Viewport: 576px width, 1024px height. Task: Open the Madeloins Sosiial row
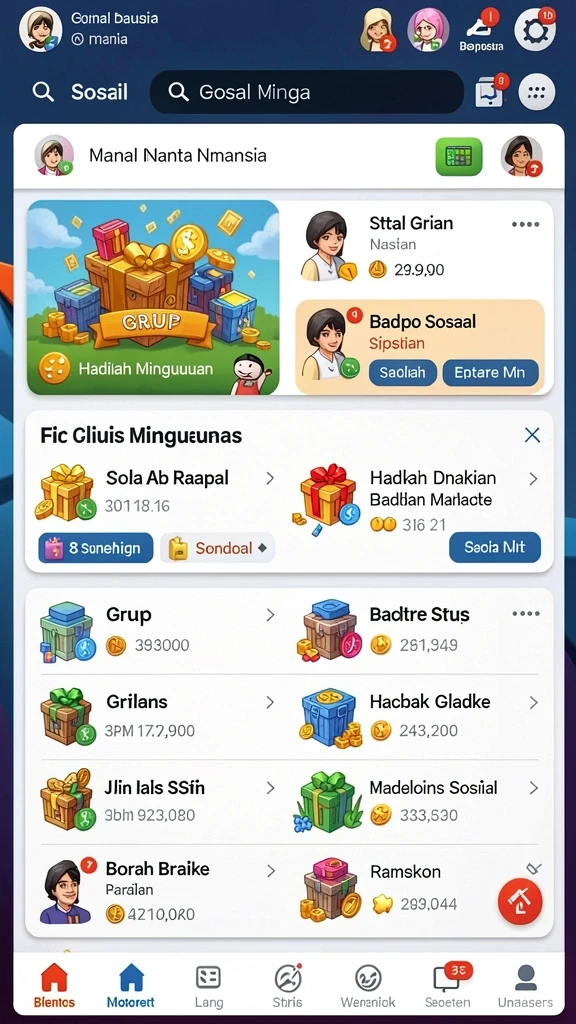click(x=419, y=801)
